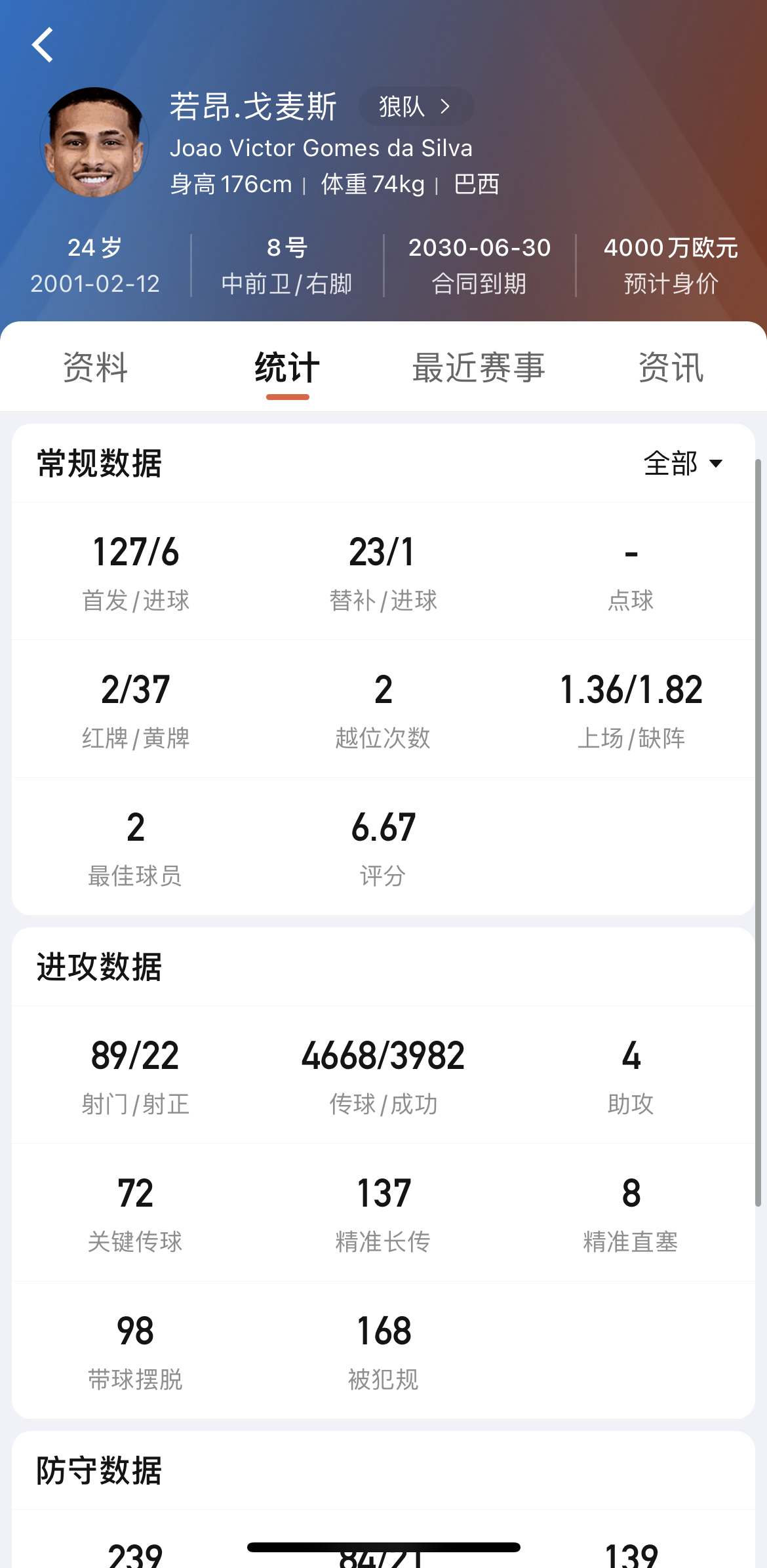The width and height of the screenshot is (767, 1568).
Task: Expand the 全部 season filter dropdown
Action: pos(682,464)
